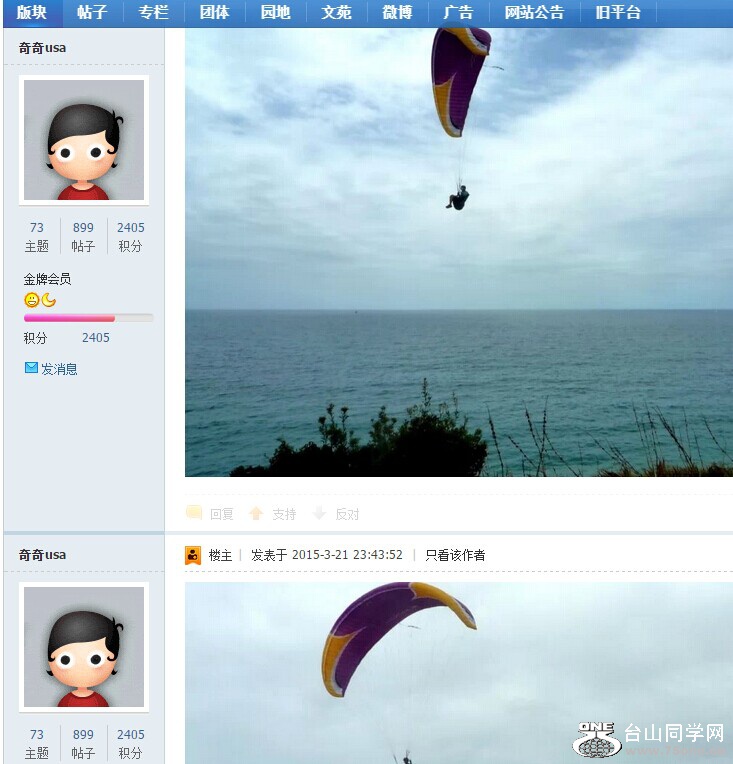This screenshot has width=733, height=764.
Task: Select the 园地 tab
Action: click(275, 12)
